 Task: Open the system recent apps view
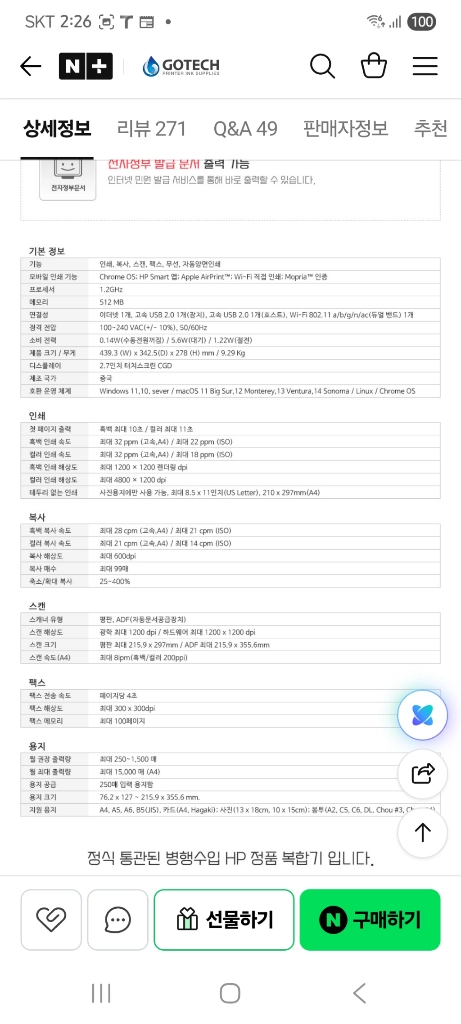click(101, 993)
